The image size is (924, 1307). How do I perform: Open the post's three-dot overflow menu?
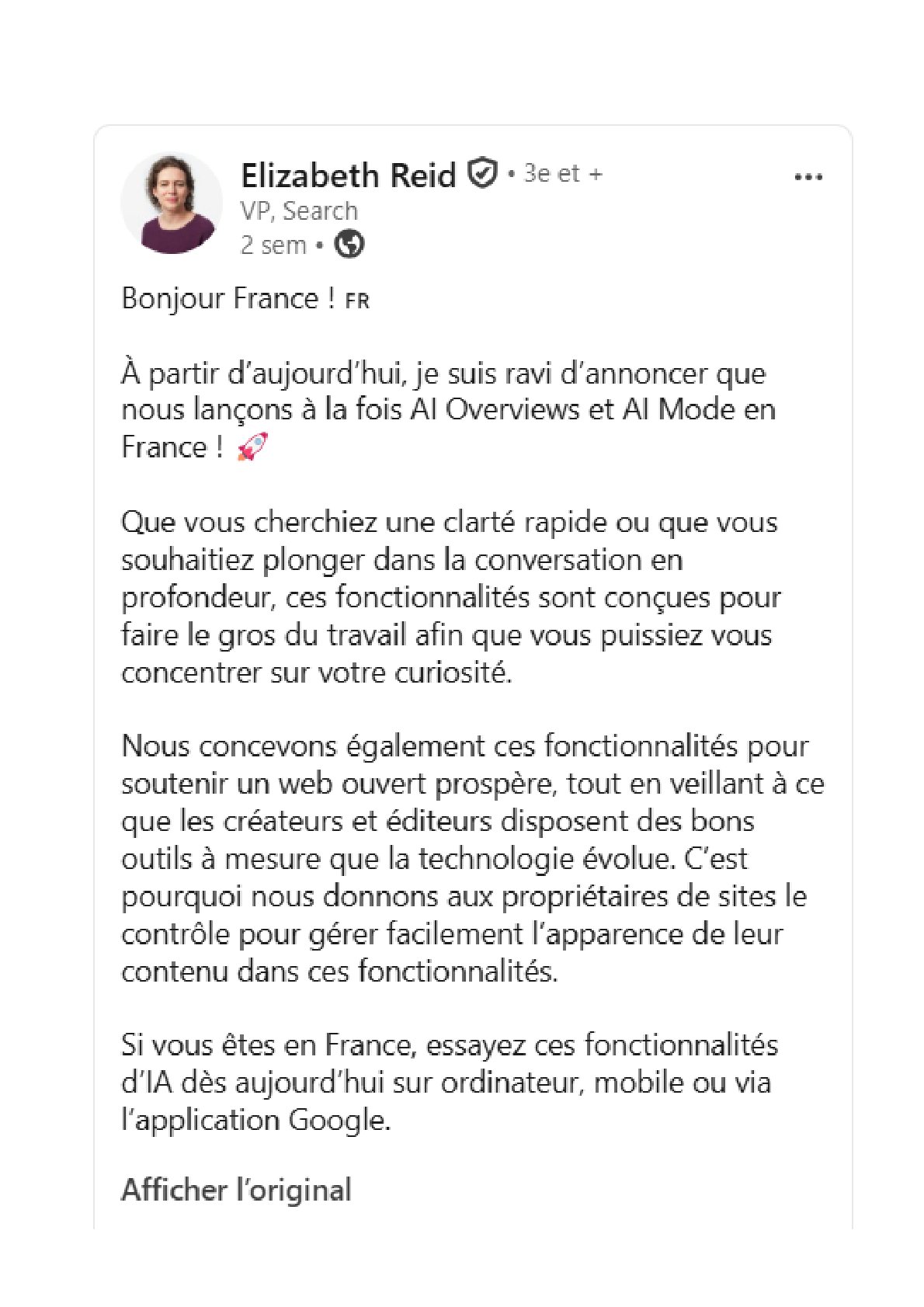click(x=808, y=177)
